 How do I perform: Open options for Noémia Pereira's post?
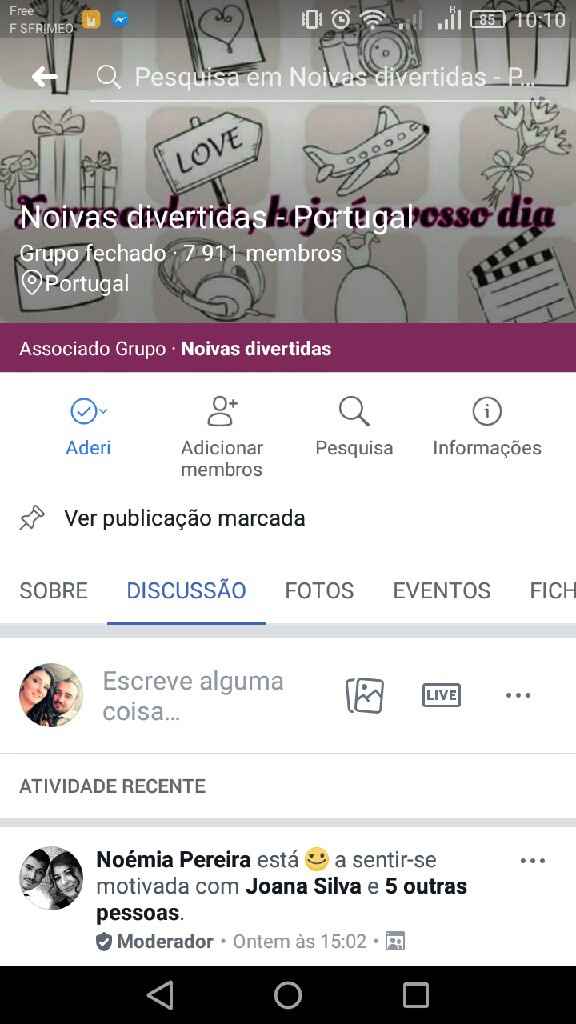click(533, 861)
